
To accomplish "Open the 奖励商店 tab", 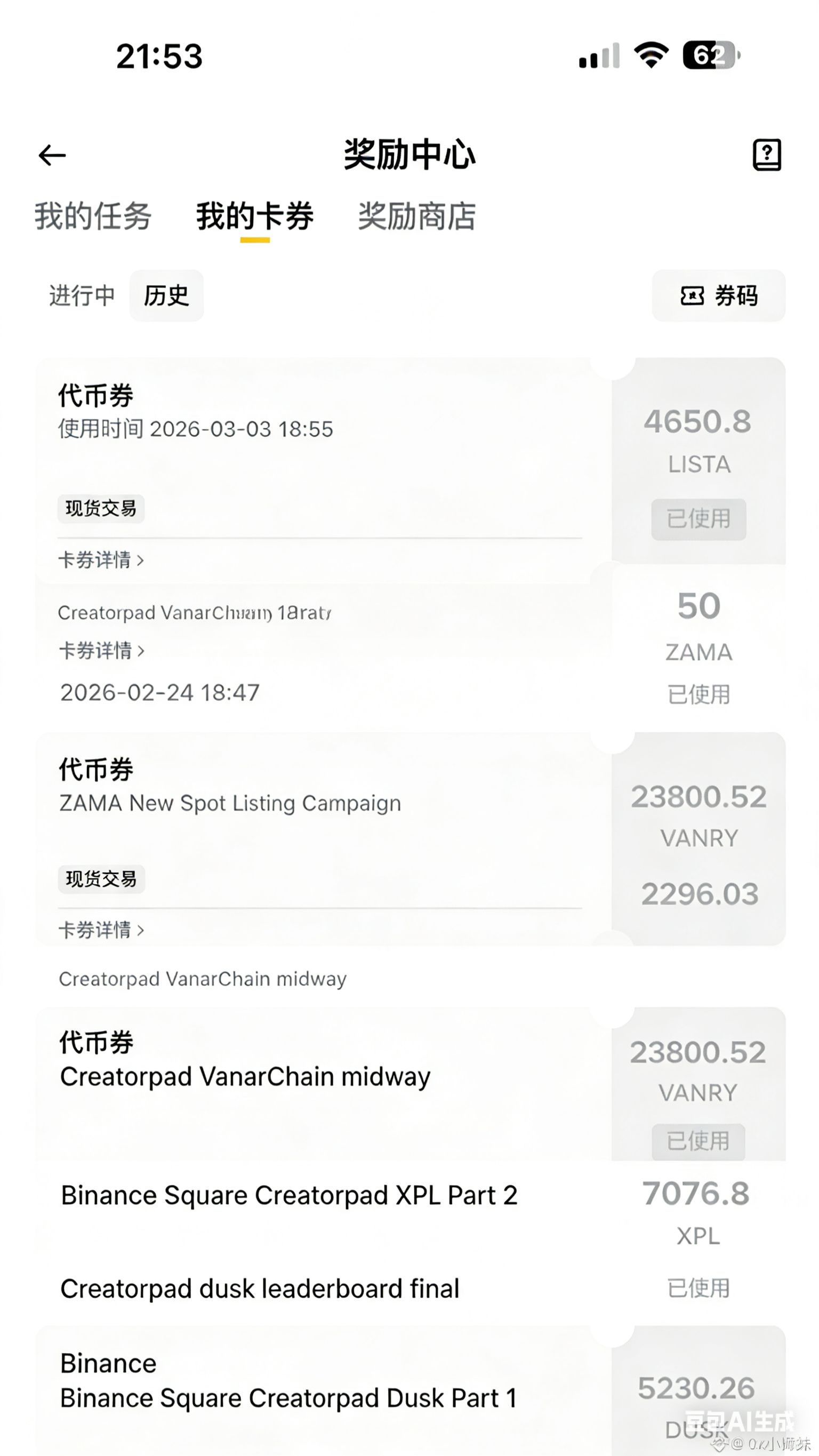I will coord(416,216).
